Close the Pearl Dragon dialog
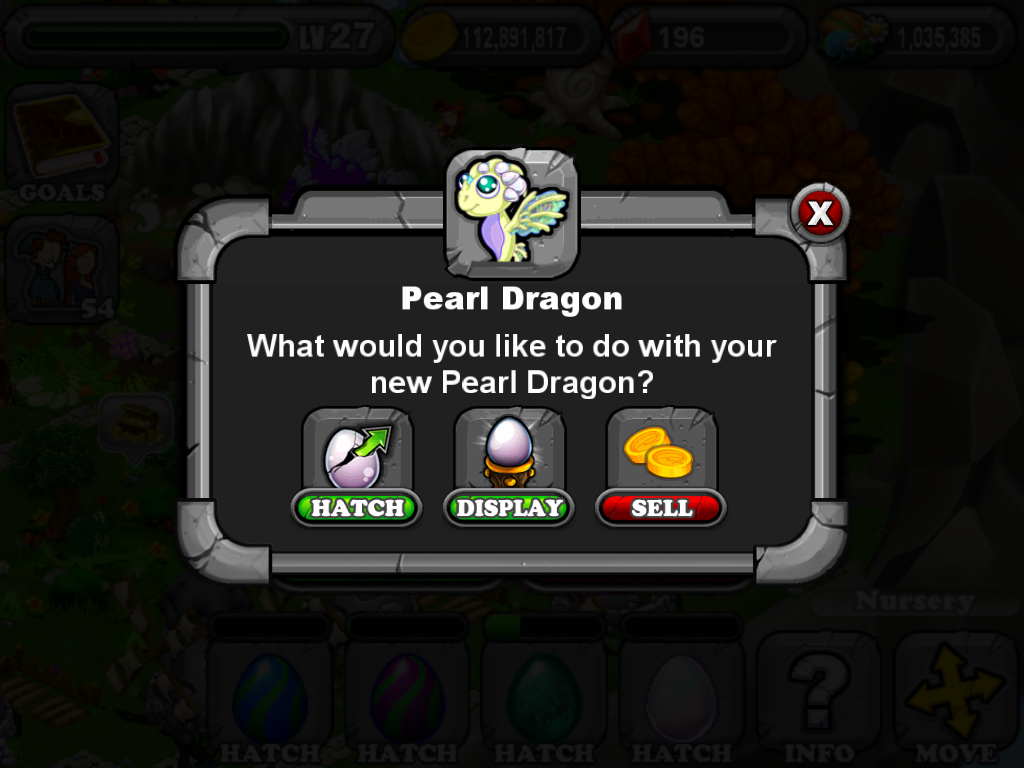Screen dimensions: 1024x768 820,213
